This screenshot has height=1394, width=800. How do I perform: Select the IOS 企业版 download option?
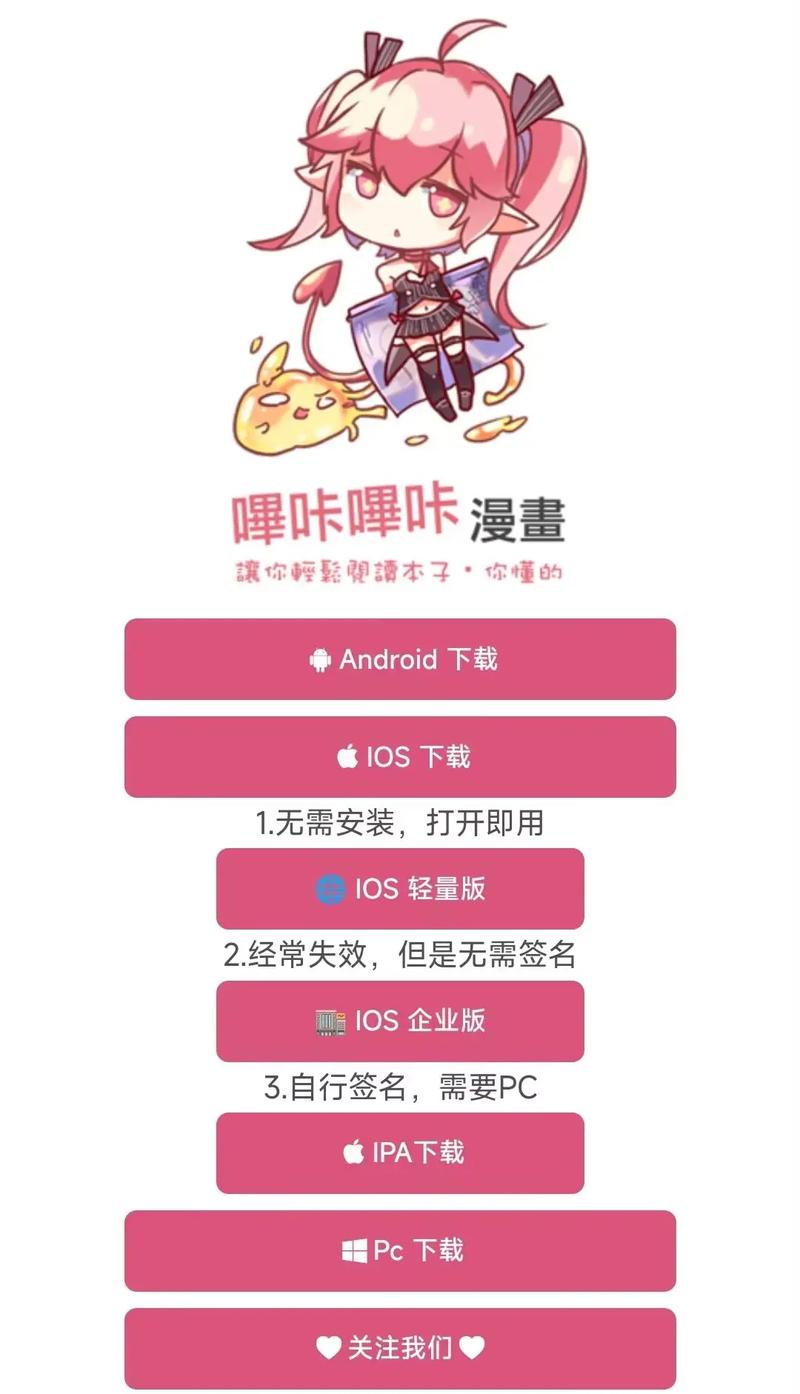[400, 1021]
